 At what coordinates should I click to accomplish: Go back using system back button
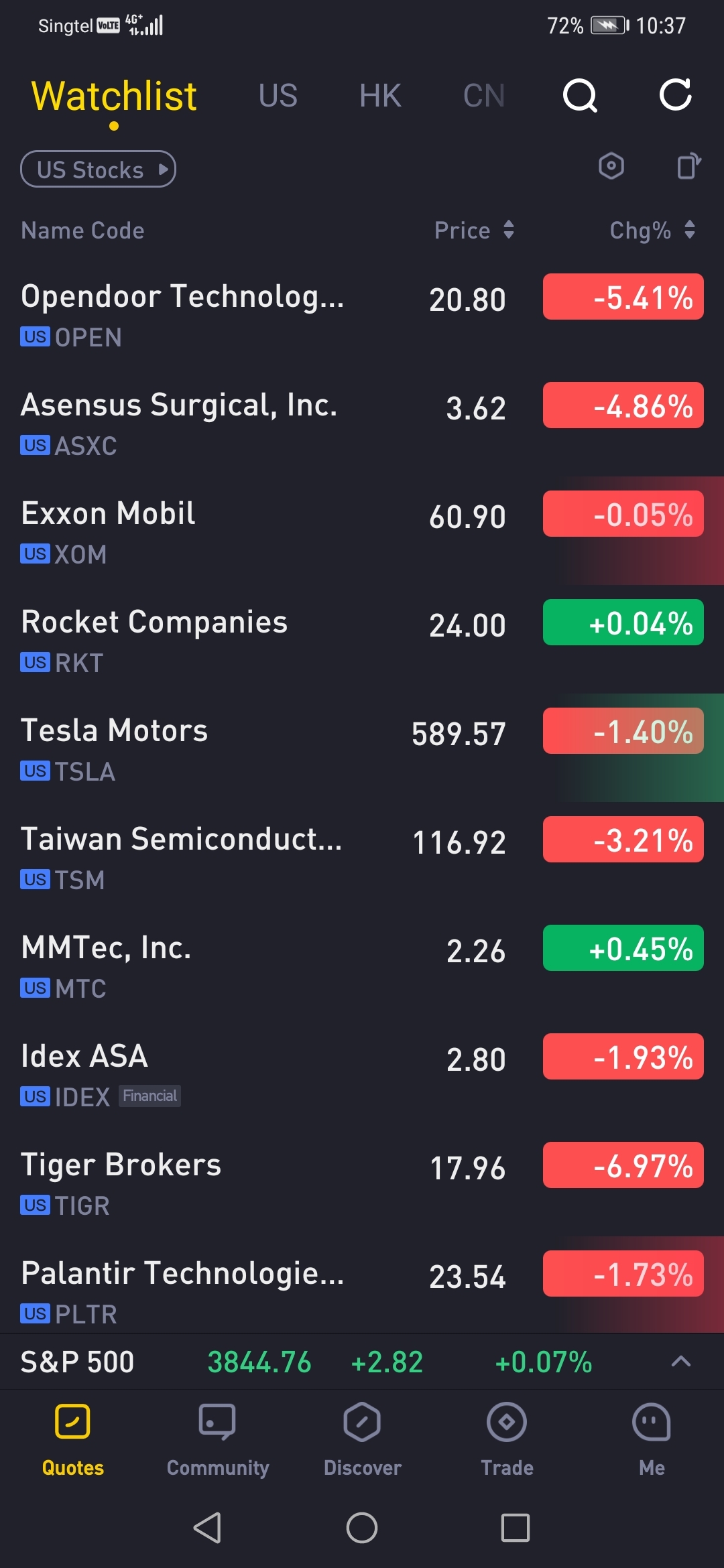207,1528
